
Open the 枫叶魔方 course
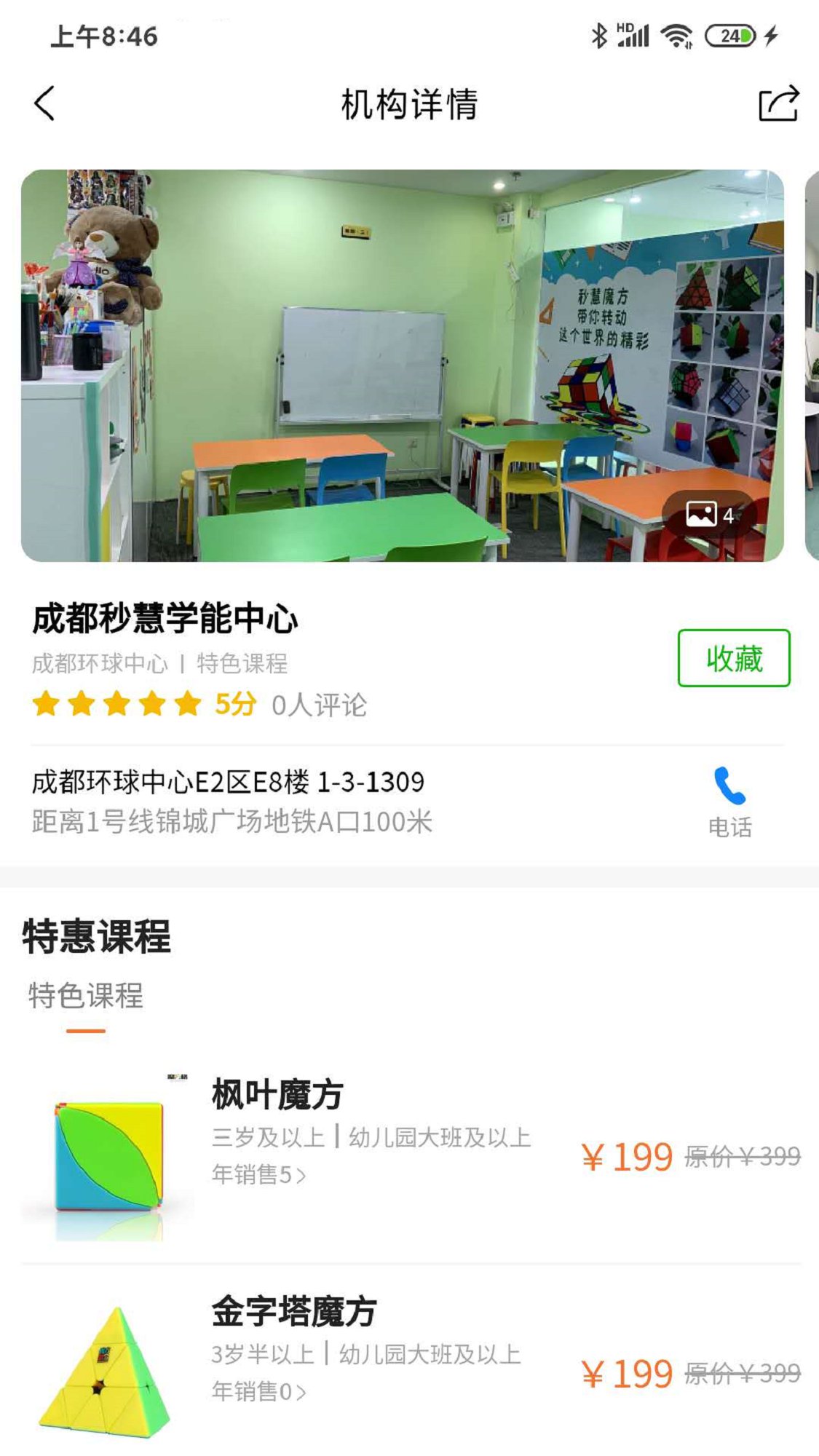(x=277, y=1095)
